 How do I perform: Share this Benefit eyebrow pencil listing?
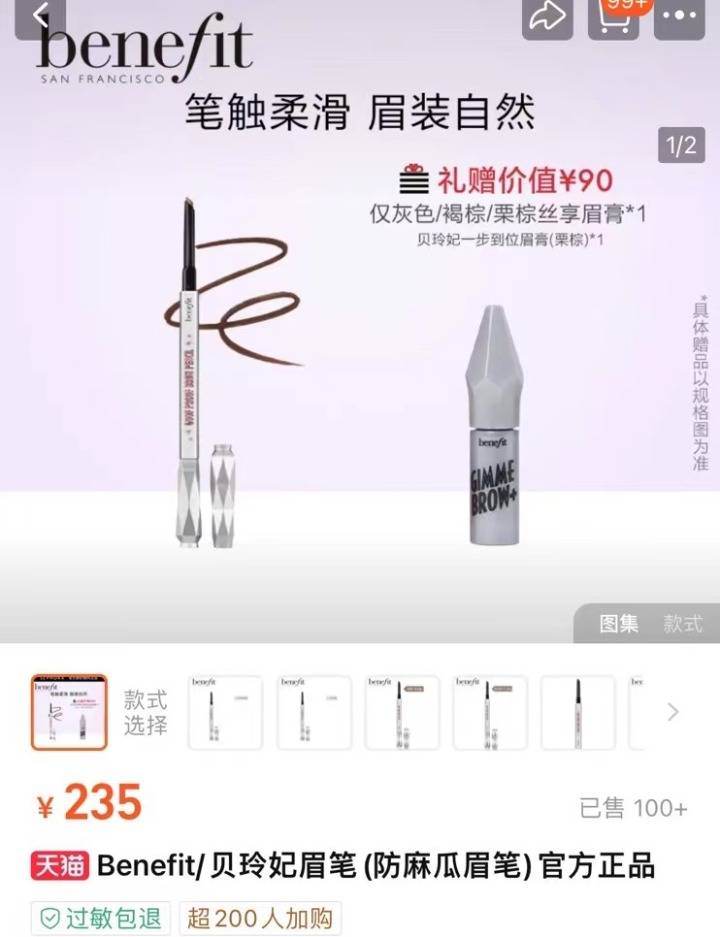click(x=548, y=15)
